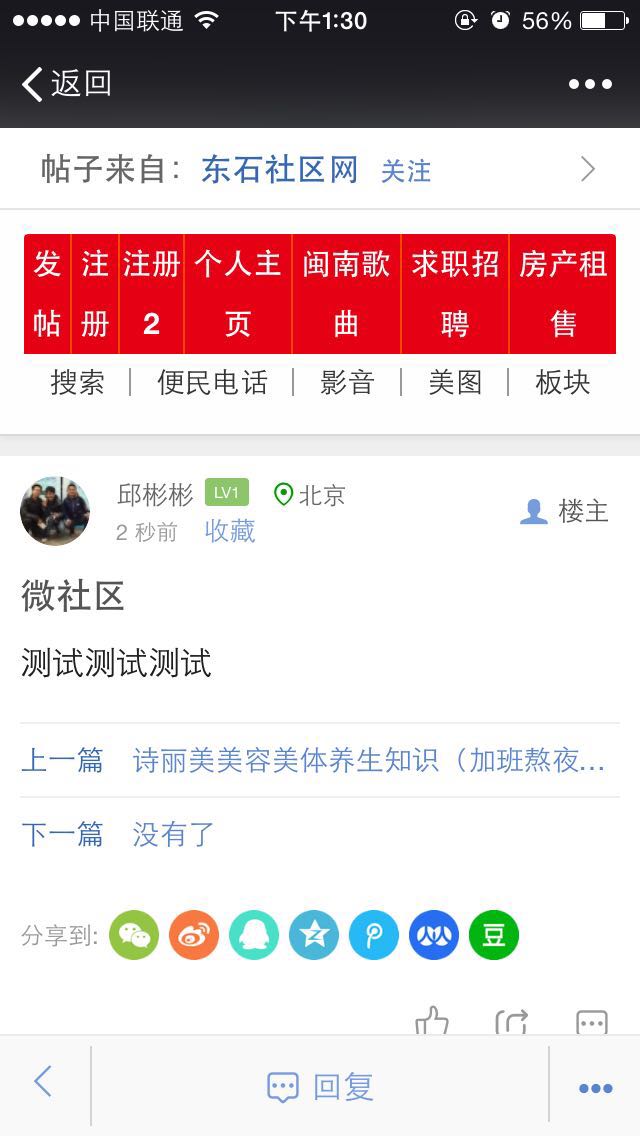
Task: Open 闽南歌曲 section
Action: (346, 294)
